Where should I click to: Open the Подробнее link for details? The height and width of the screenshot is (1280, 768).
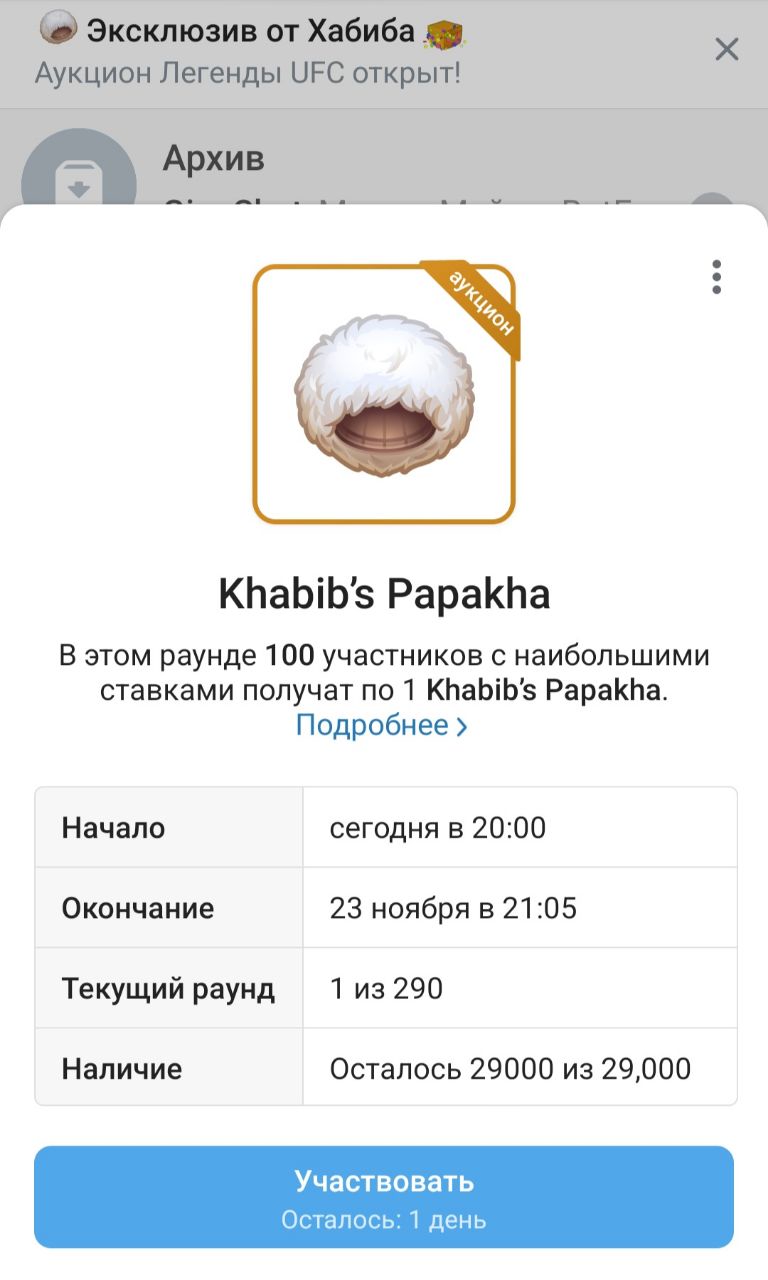[381, 725]
